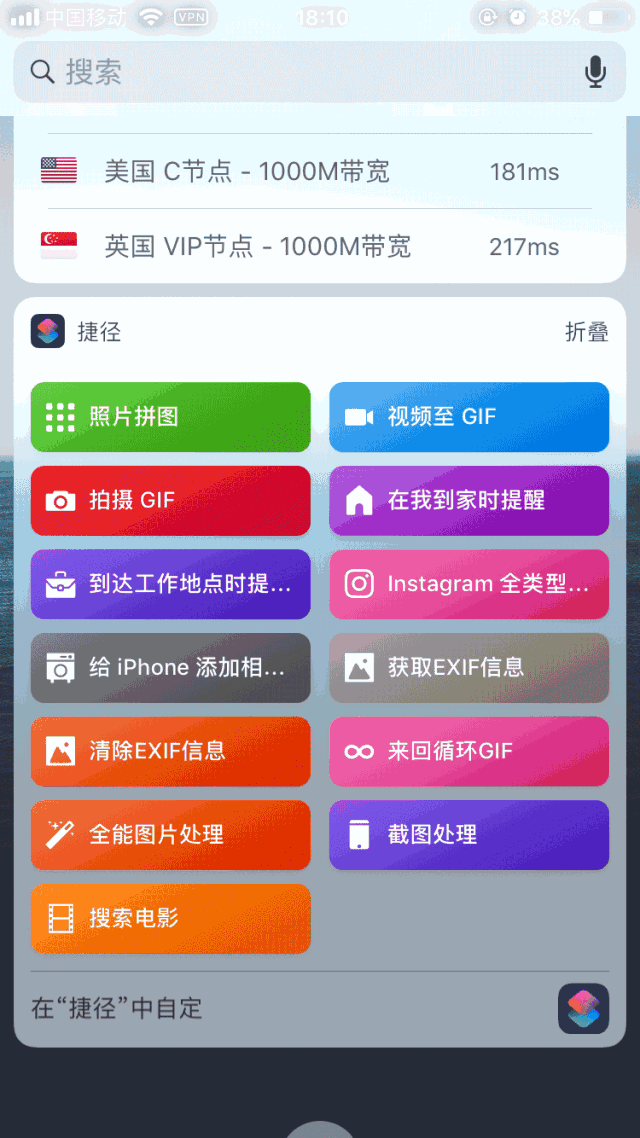The image size is (640, 1138).
Task: Start voice dictation with the microphone icon
Action: (x=595, y=72)
